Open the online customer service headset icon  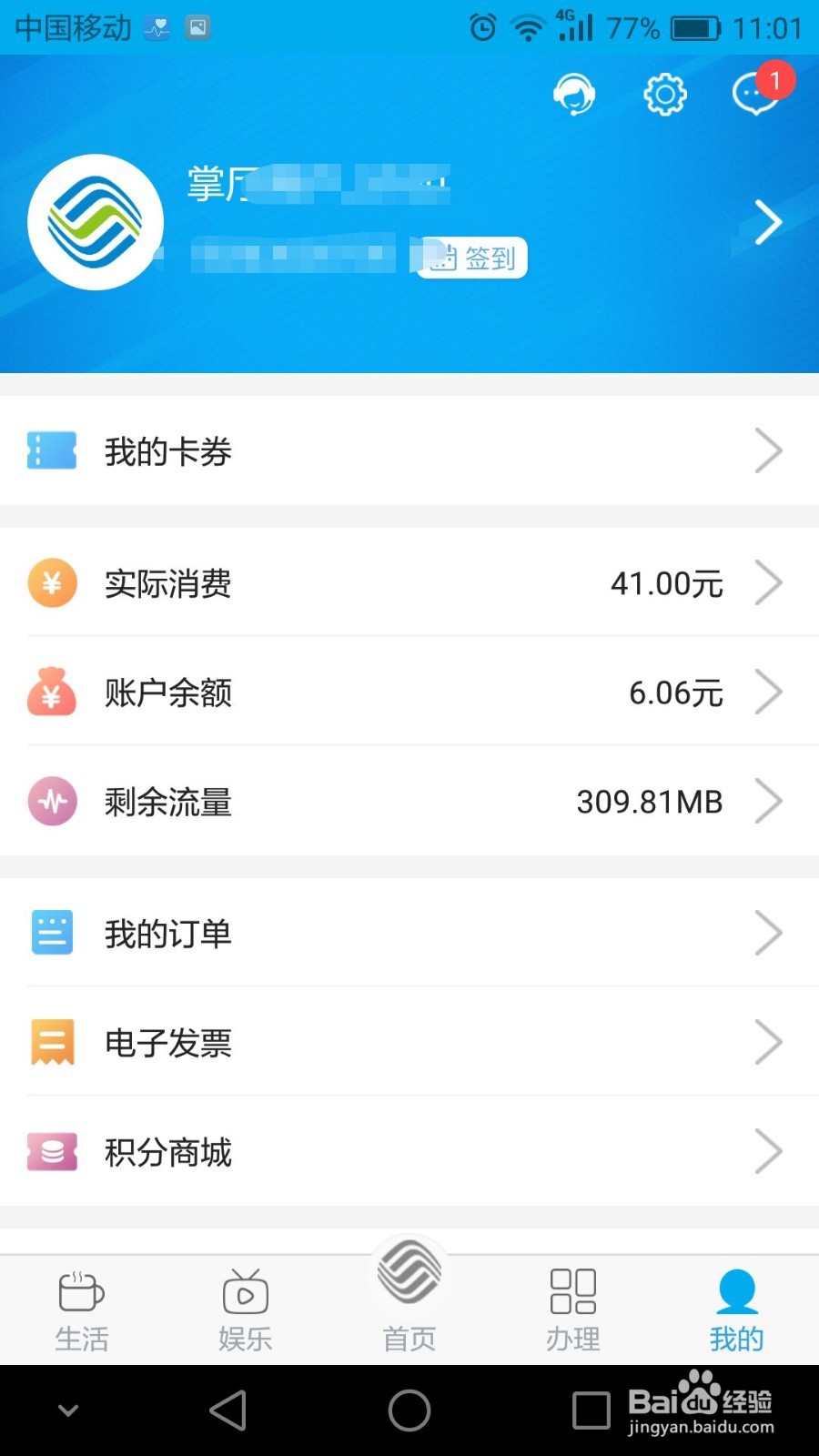tap(573, 94)
